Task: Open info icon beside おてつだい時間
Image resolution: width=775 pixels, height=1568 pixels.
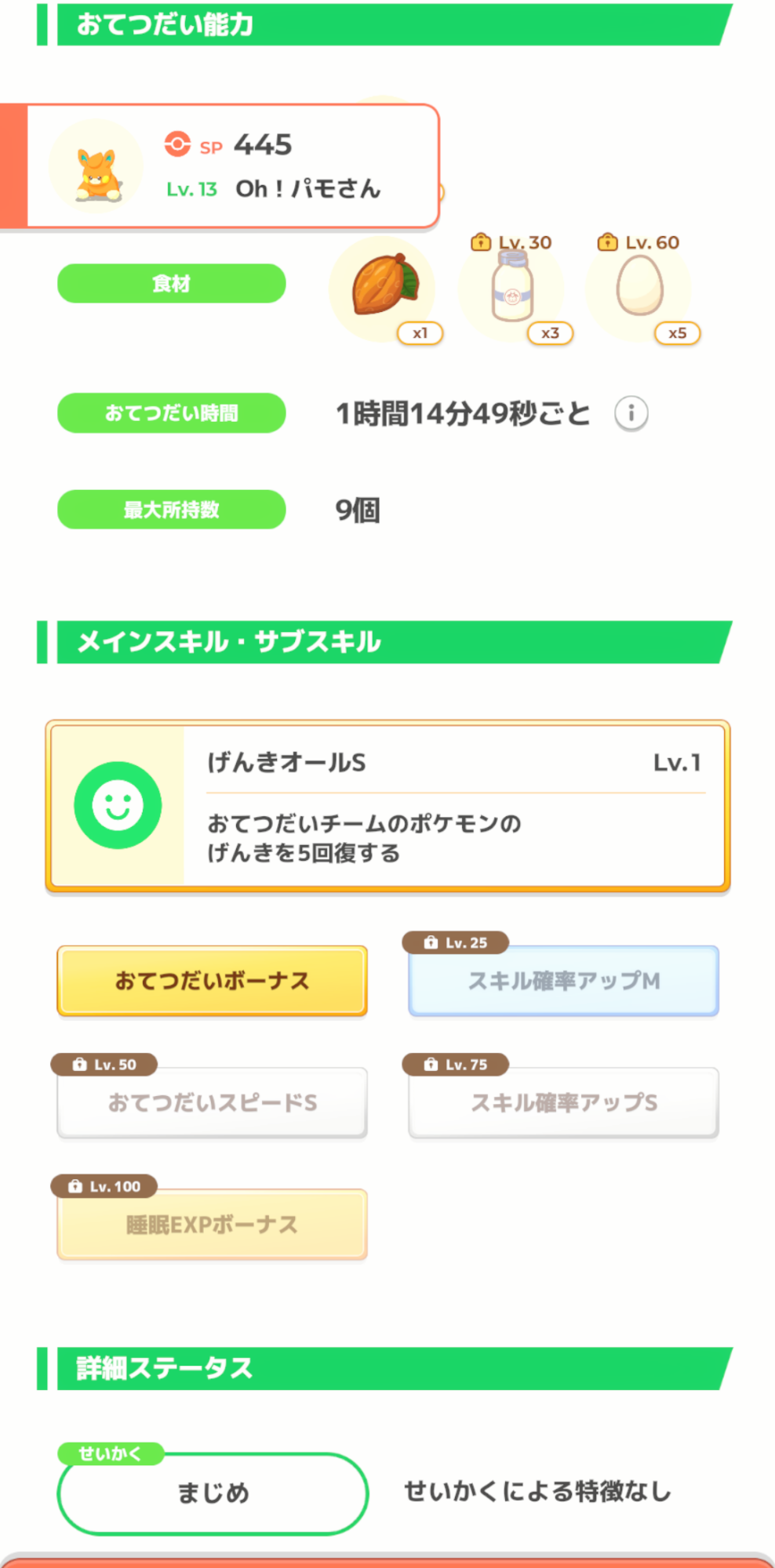Action: tap(631, 413)
